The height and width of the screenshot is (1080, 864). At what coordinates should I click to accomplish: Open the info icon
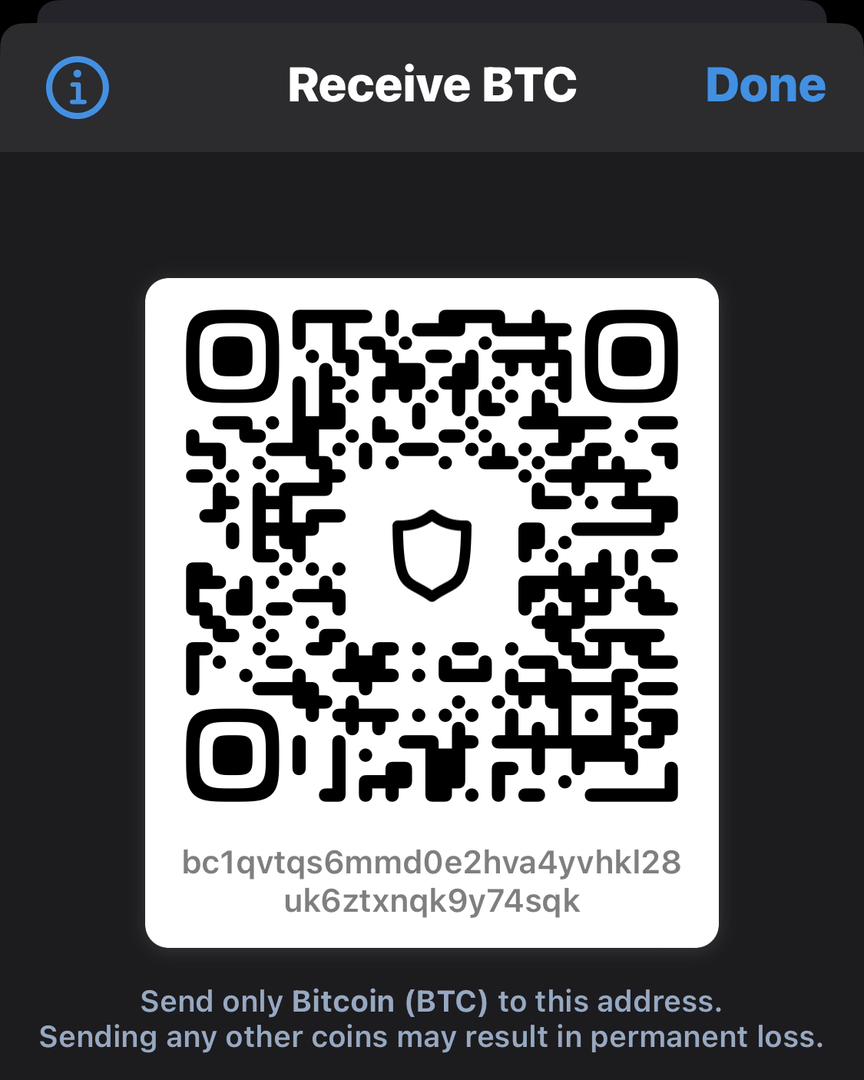[x=78, y=87]
